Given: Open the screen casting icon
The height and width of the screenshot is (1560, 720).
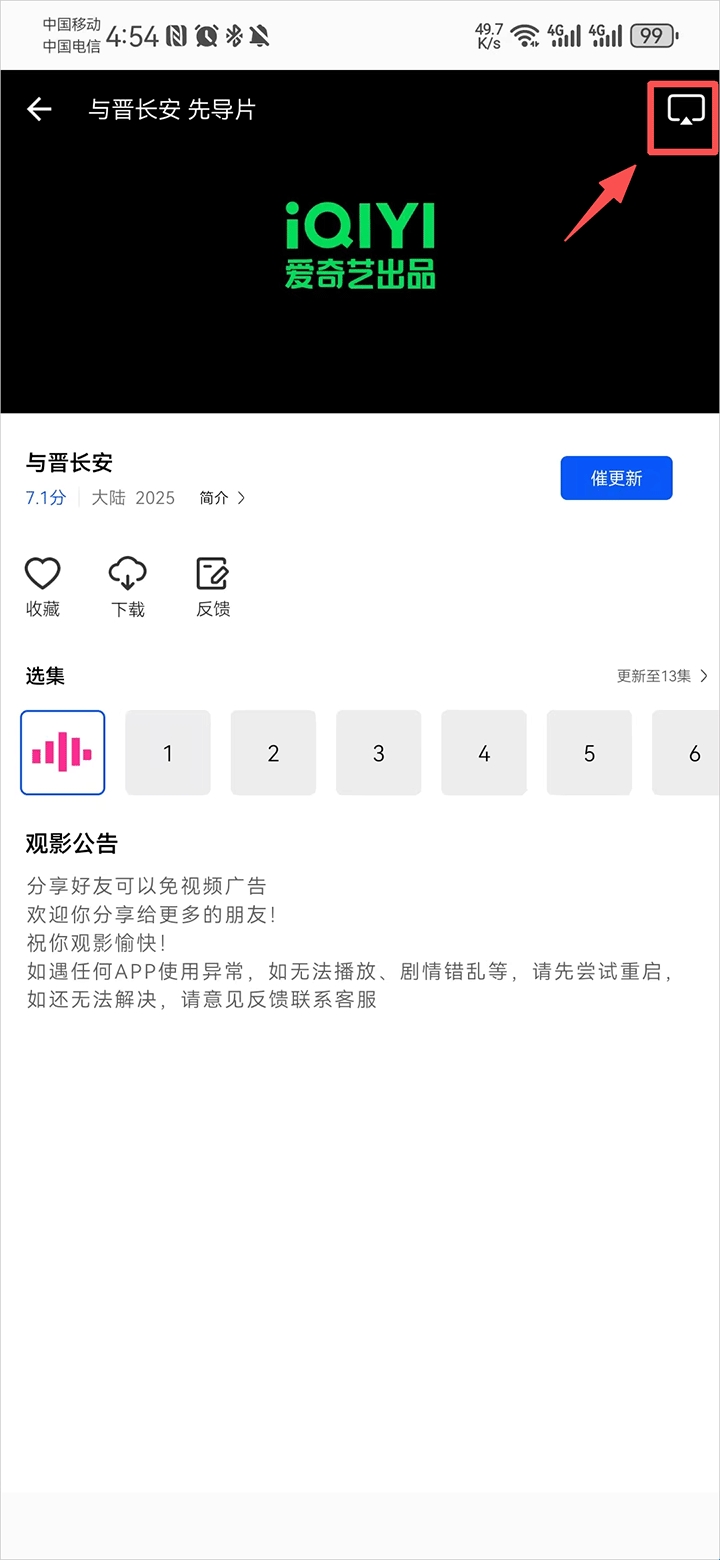Looking at the screenshot, I should coord(686,110).
